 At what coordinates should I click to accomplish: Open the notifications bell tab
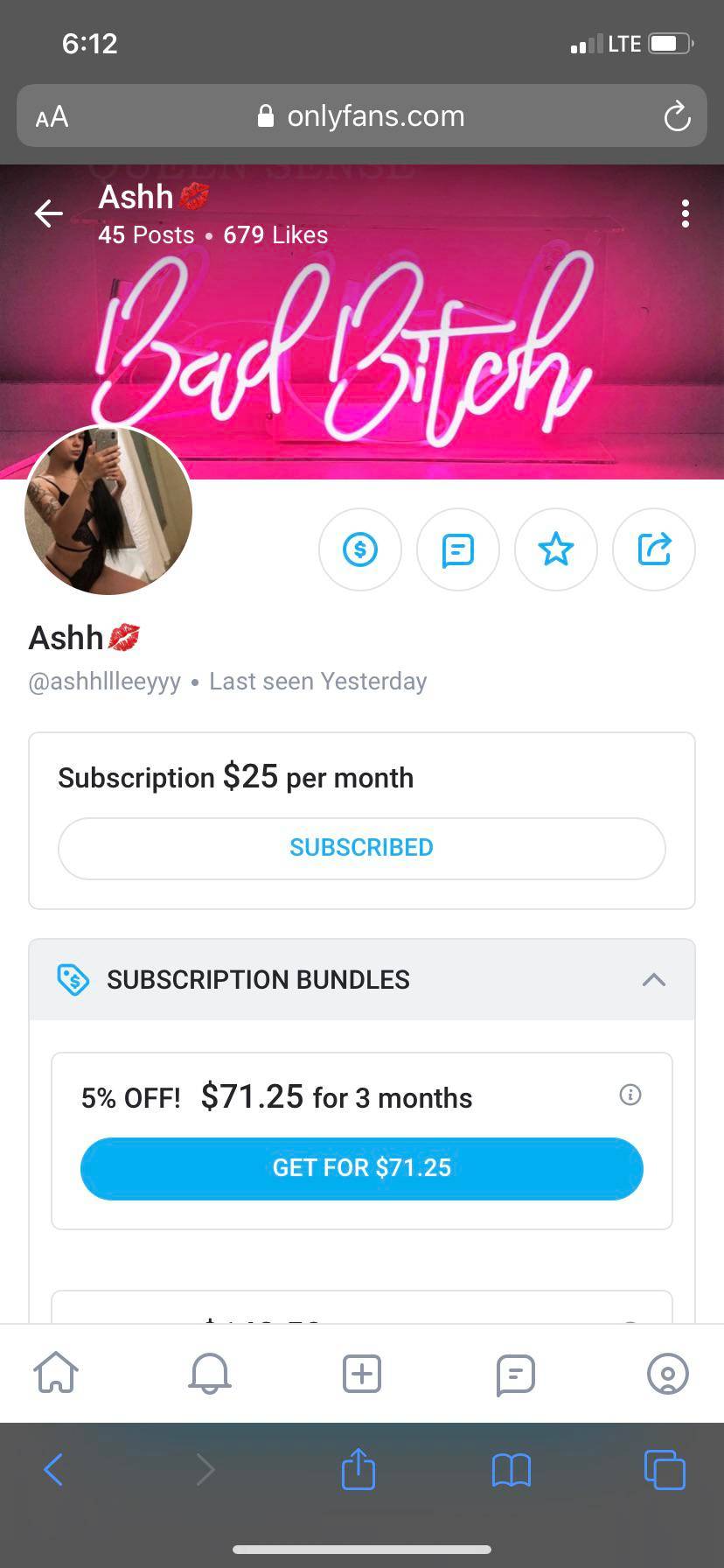click(x=210, y=1372)
